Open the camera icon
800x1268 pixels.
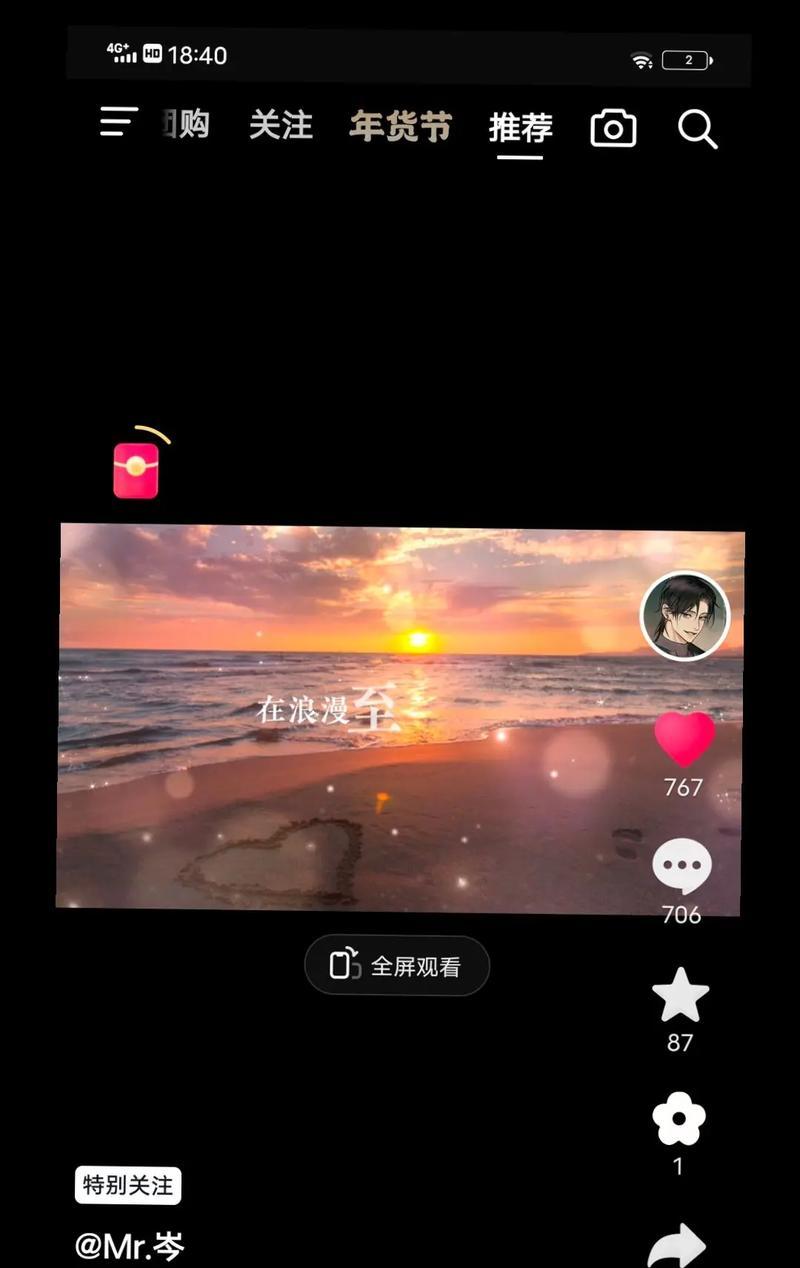pos(613,129)
